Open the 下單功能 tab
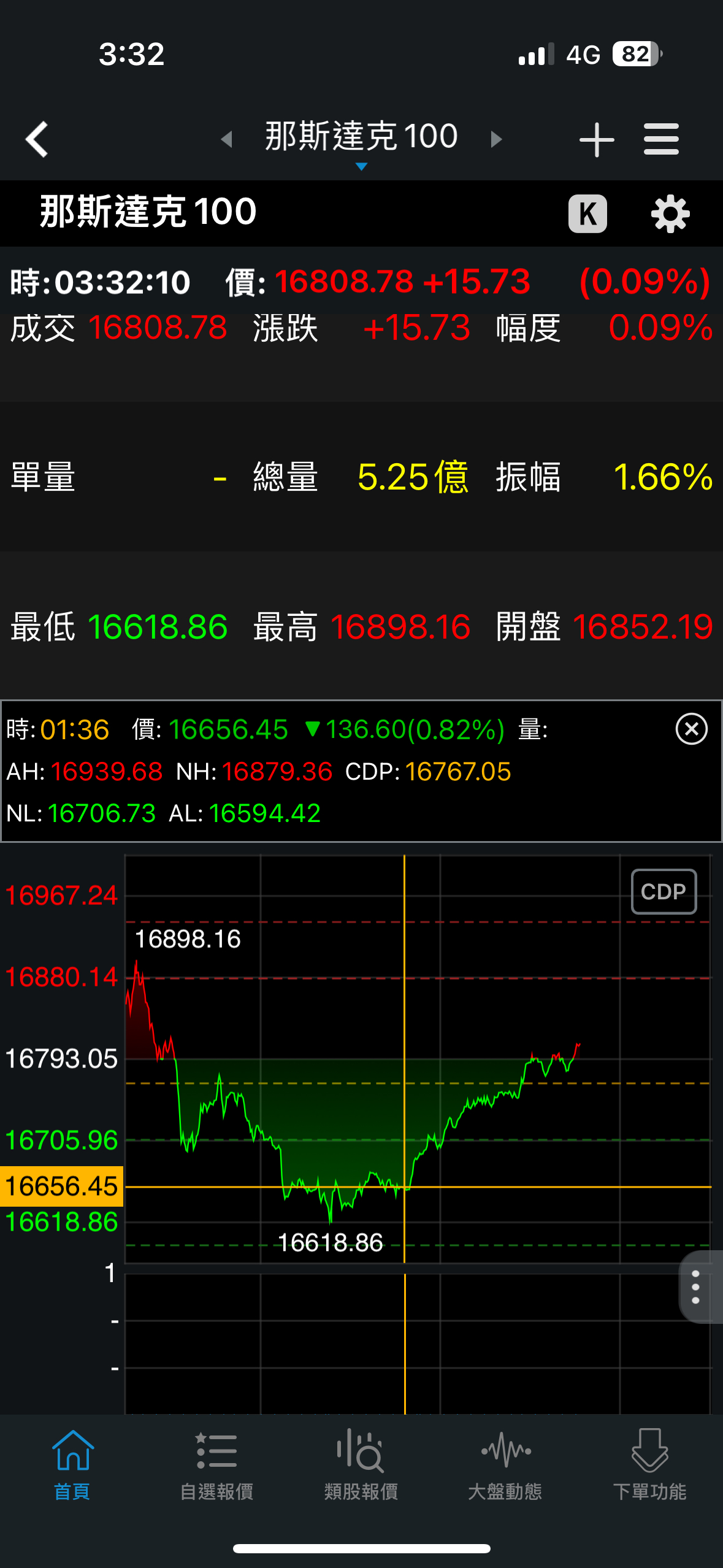Image resolution: width=723 pixels, height=1568 pixels. pyautogui.click(x=650, y=1465)
